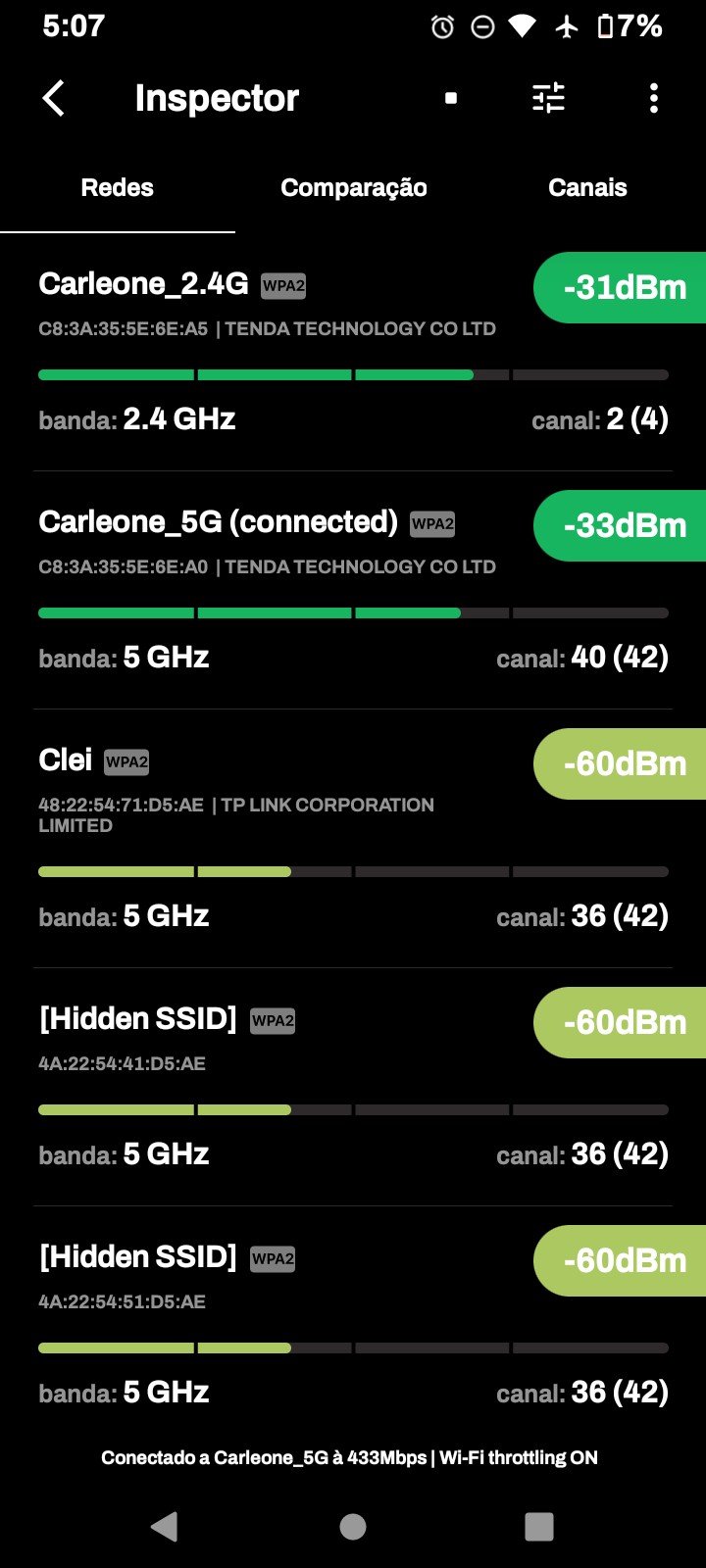Viewport: 706px width, 1568px height.
Task: Open the filter settings sliders icon
Action: tap(548, 98)
